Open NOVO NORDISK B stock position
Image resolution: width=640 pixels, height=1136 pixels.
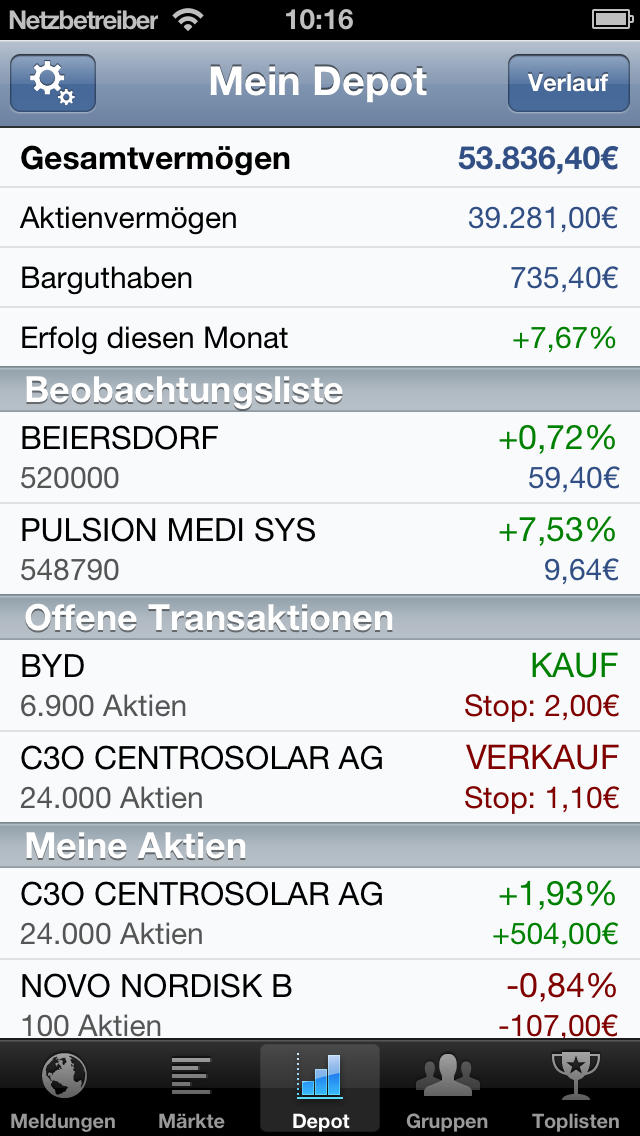pyautogui.click(x=320, y=1000)
